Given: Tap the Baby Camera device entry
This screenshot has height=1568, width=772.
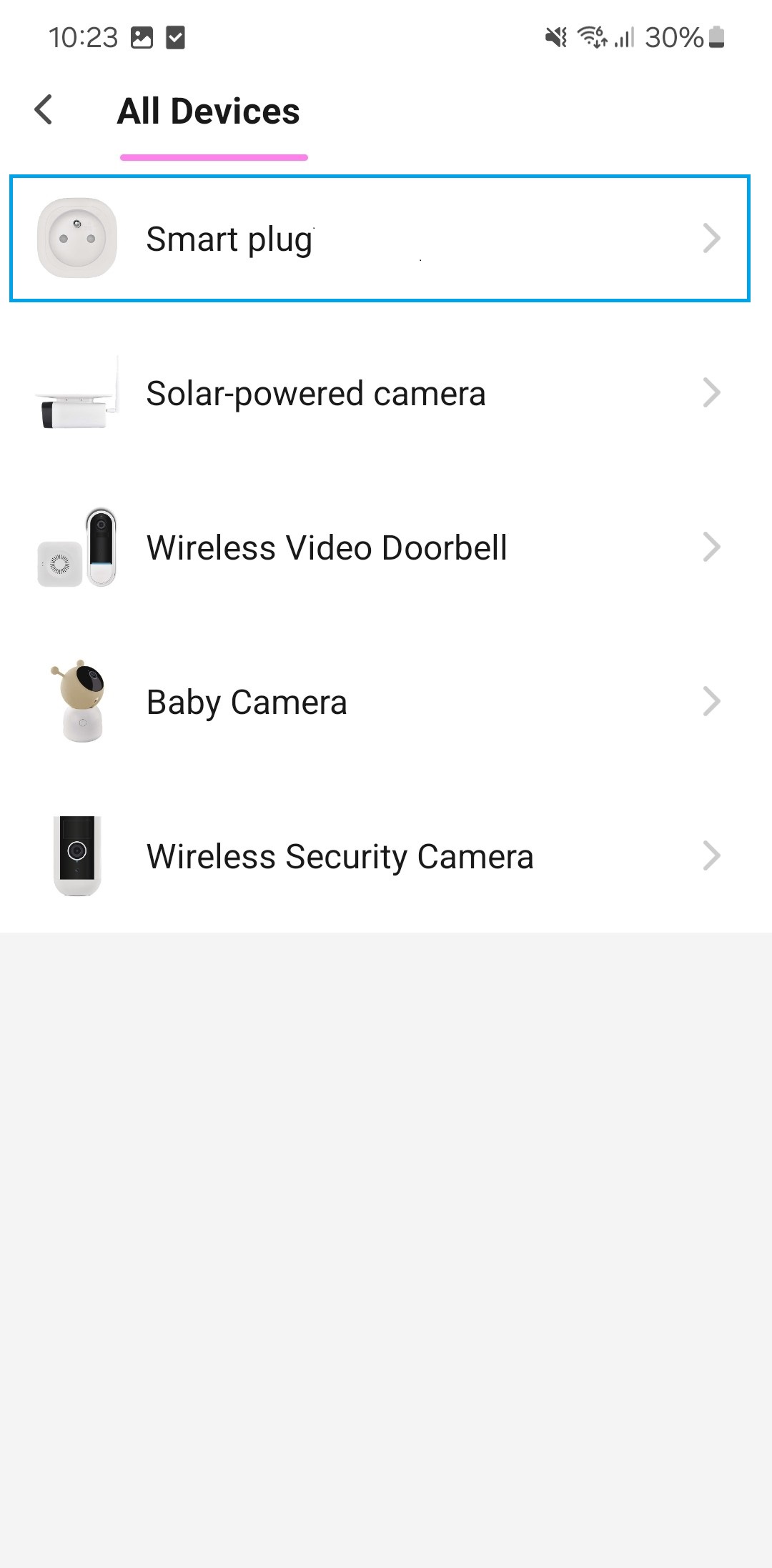Looking at the screenshot, I should point(380,701).
